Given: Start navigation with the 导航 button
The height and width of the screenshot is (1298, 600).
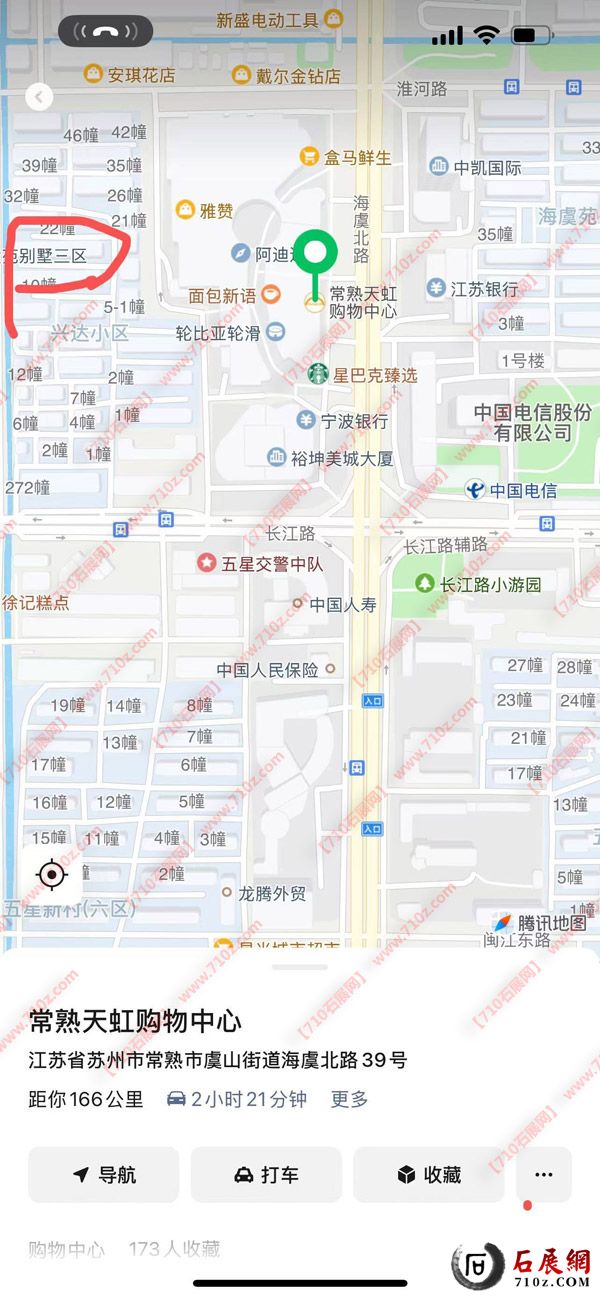Looking at the screenshot, I should tap(104, 1175).
